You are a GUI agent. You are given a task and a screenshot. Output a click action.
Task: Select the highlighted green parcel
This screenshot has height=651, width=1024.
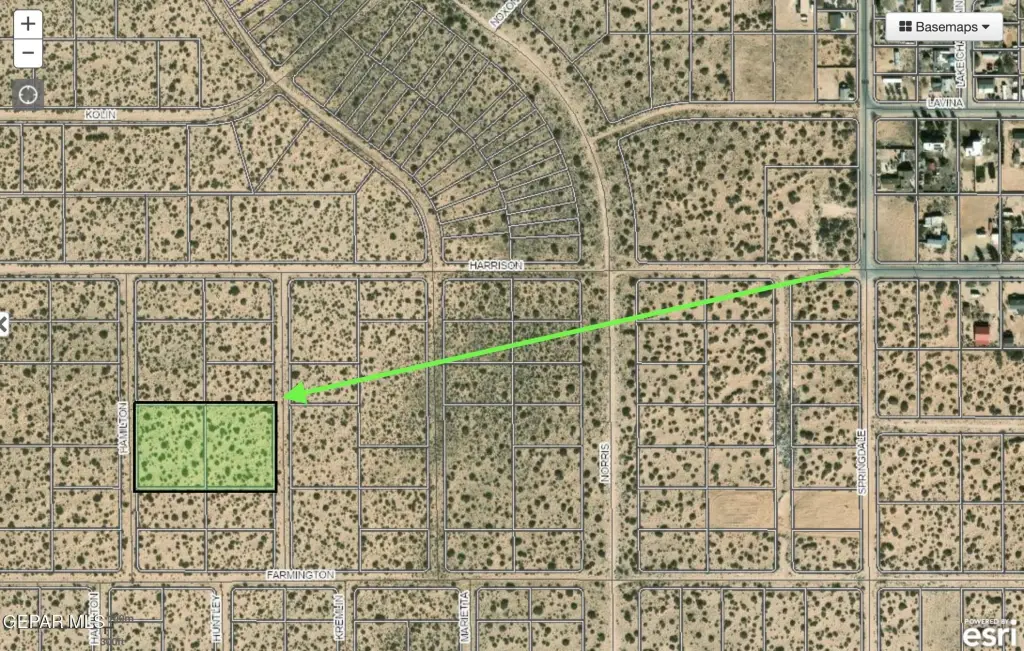click(205, 447)
